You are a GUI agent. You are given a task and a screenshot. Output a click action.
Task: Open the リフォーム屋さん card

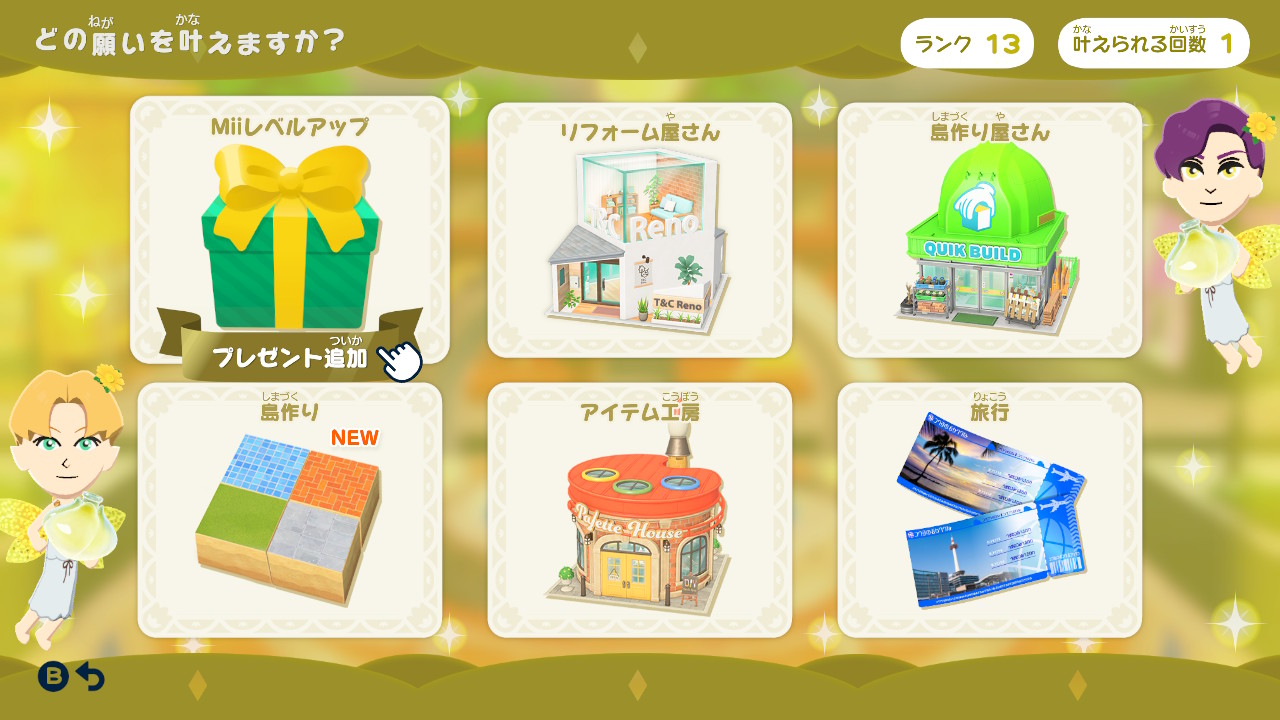640,230
